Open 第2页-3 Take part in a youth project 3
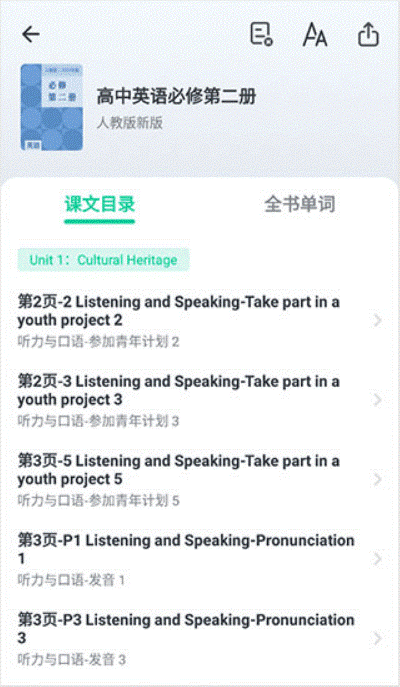 point(200,400)
